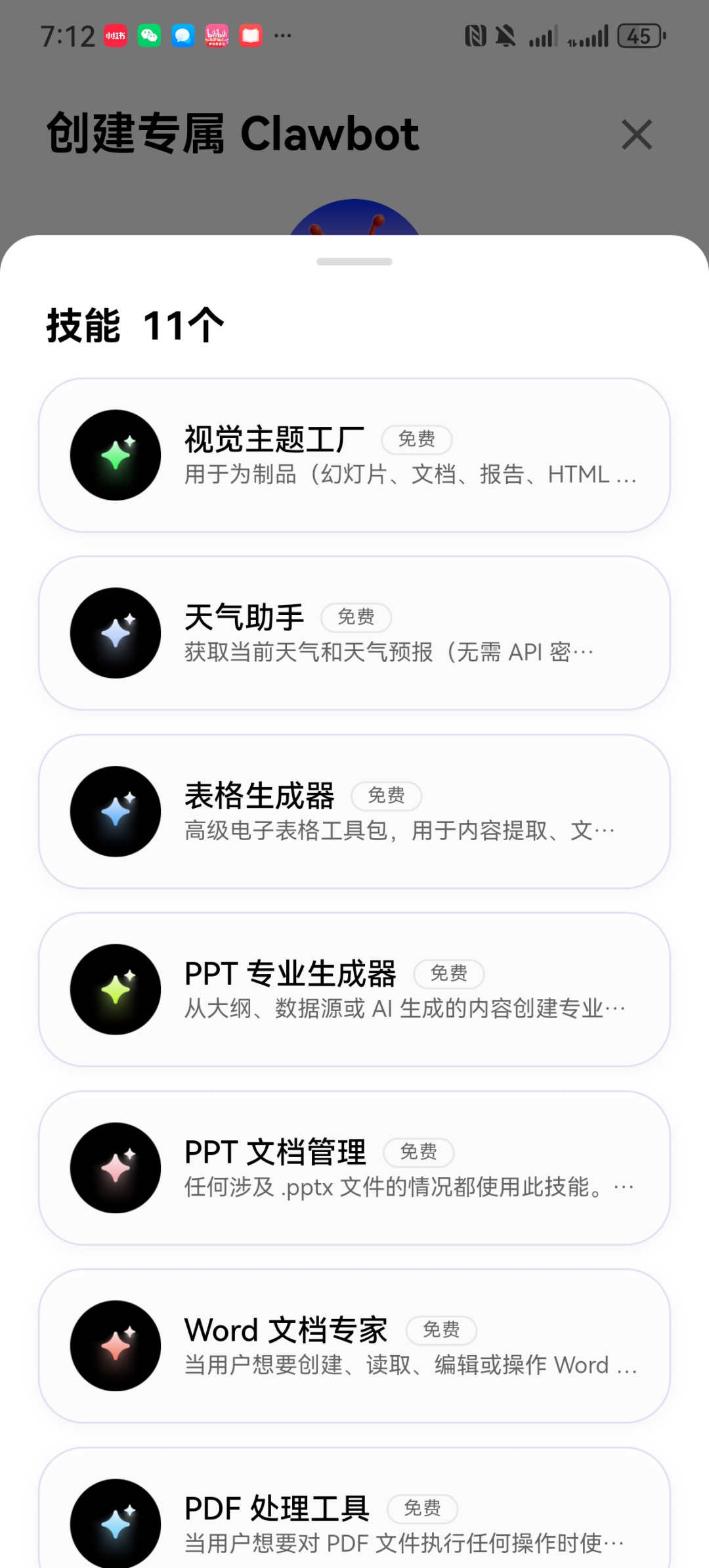Tap the bilibili notification icon in status bar
Image resolution: width=709 pixels, height=1568 pixels.
(217, 36)
